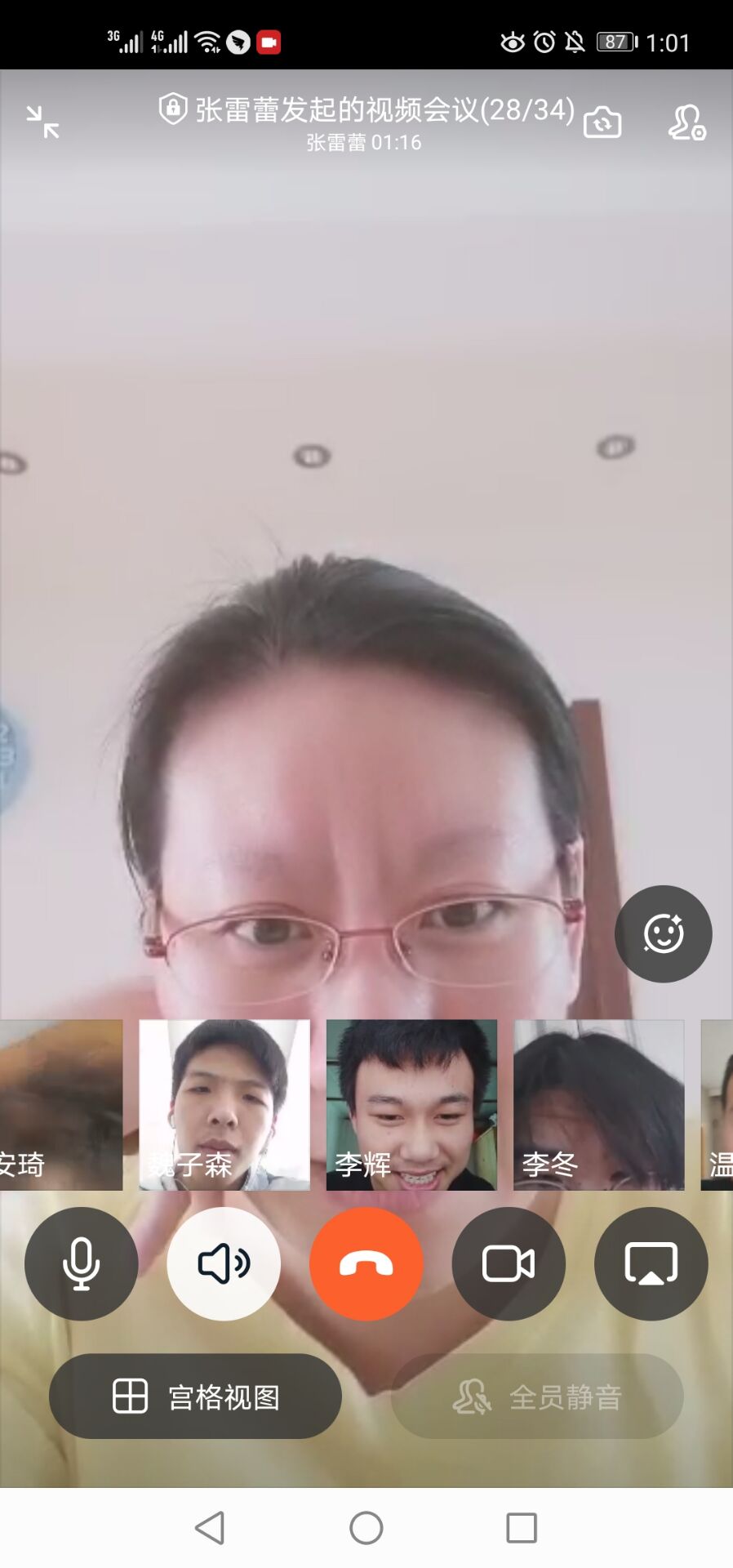
Task: Hang up the video call
Action: click(x=366, y=1263)
